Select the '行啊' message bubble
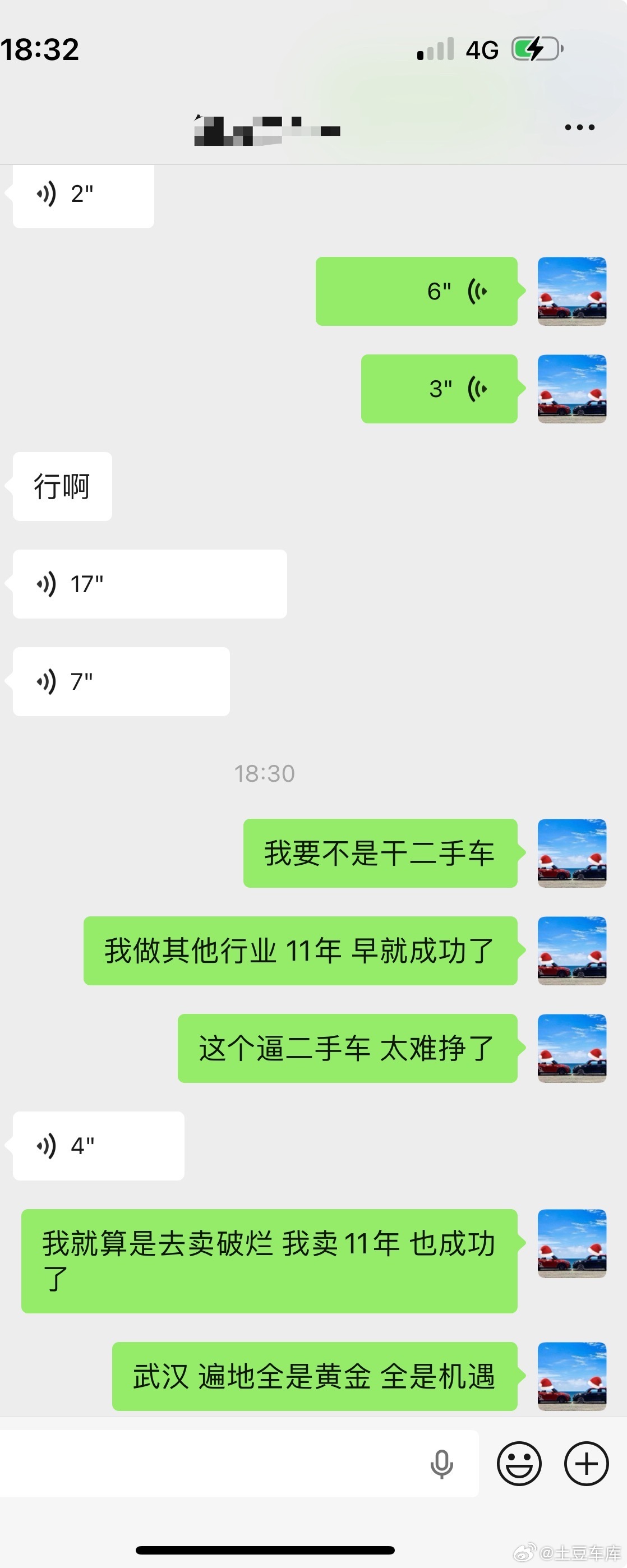This screenshot has width=627, height=1568. click(x=62, y=486)
